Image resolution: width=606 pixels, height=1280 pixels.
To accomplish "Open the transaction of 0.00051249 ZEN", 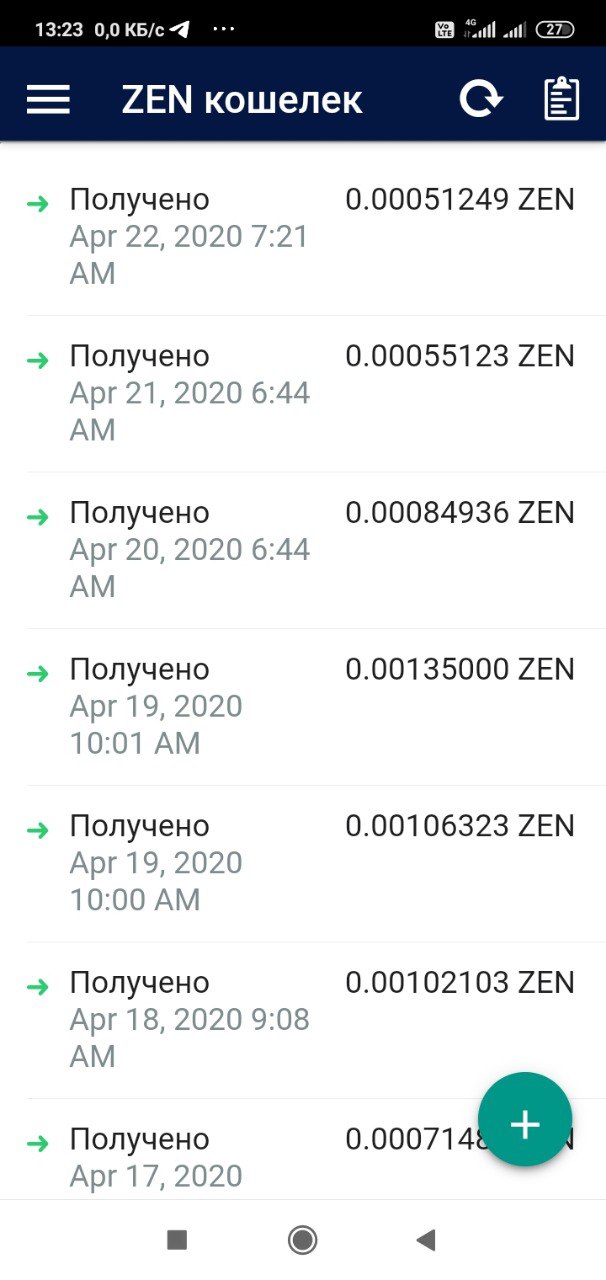I will [303, 237].
